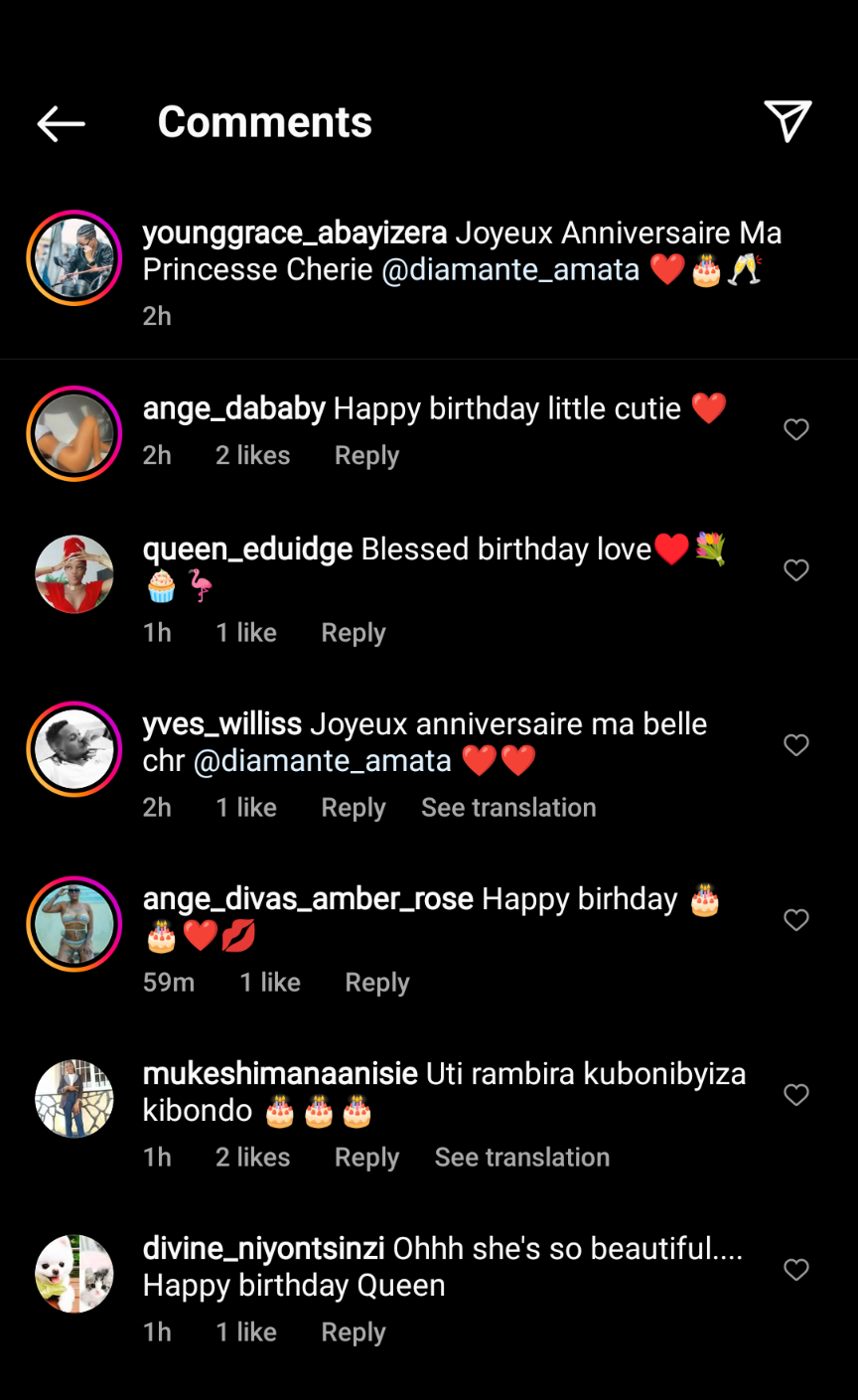View ange_dababy's story from avatar

(x=73, y=434)
